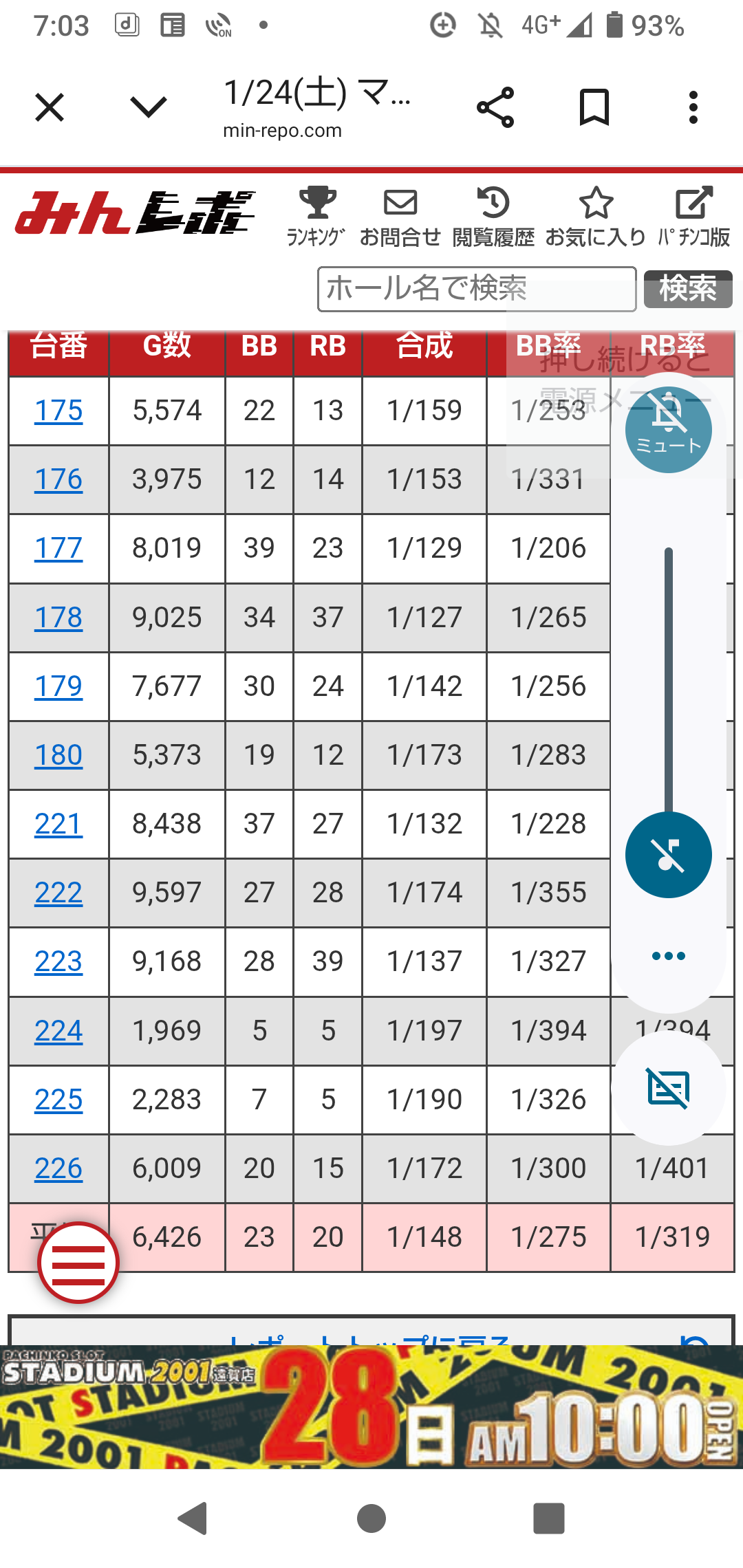Open more volume settings via three dots

coord(668,956)
